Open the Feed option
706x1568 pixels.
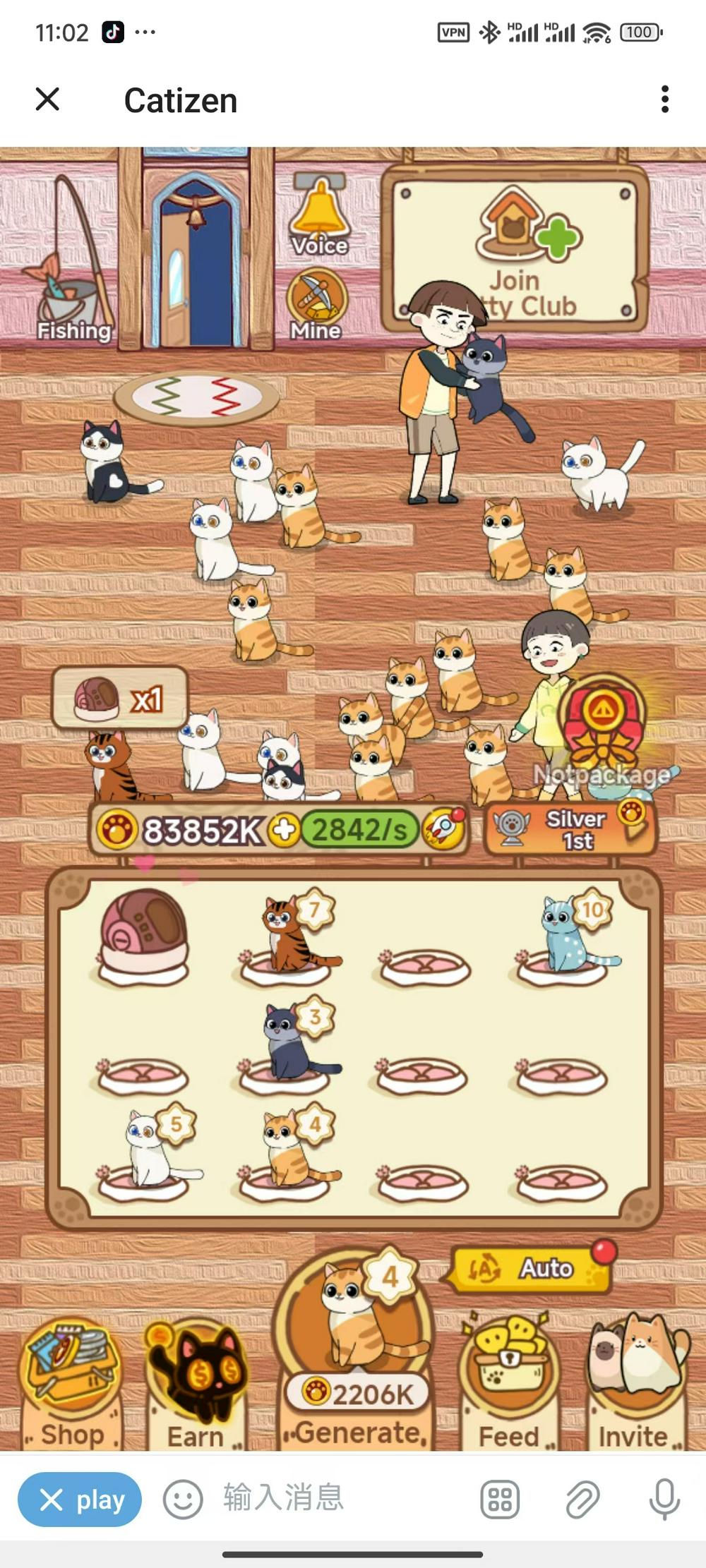point(508,1383)
